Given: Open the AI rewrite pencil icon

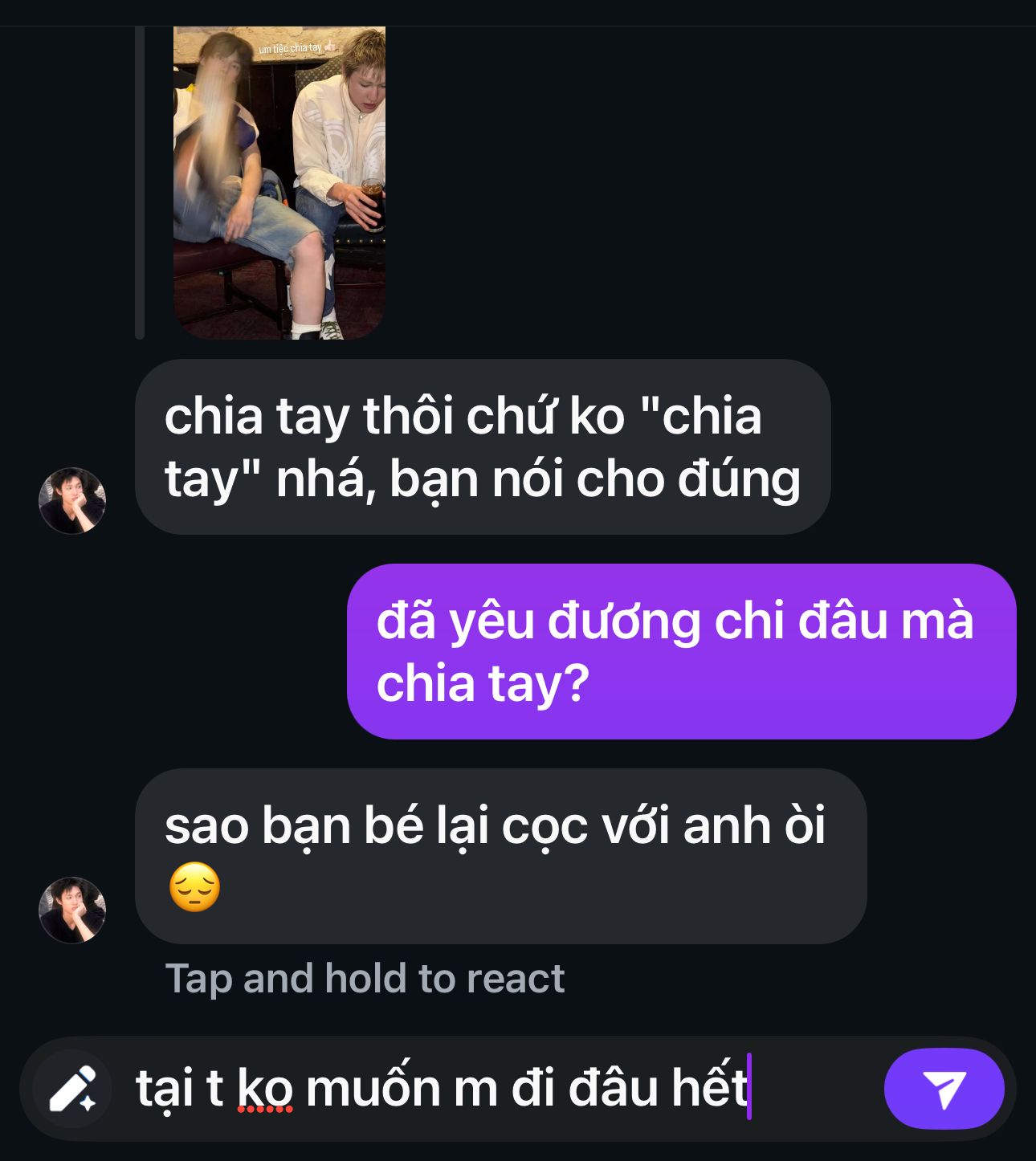Looking at the screenshot, I should 73,1089.
